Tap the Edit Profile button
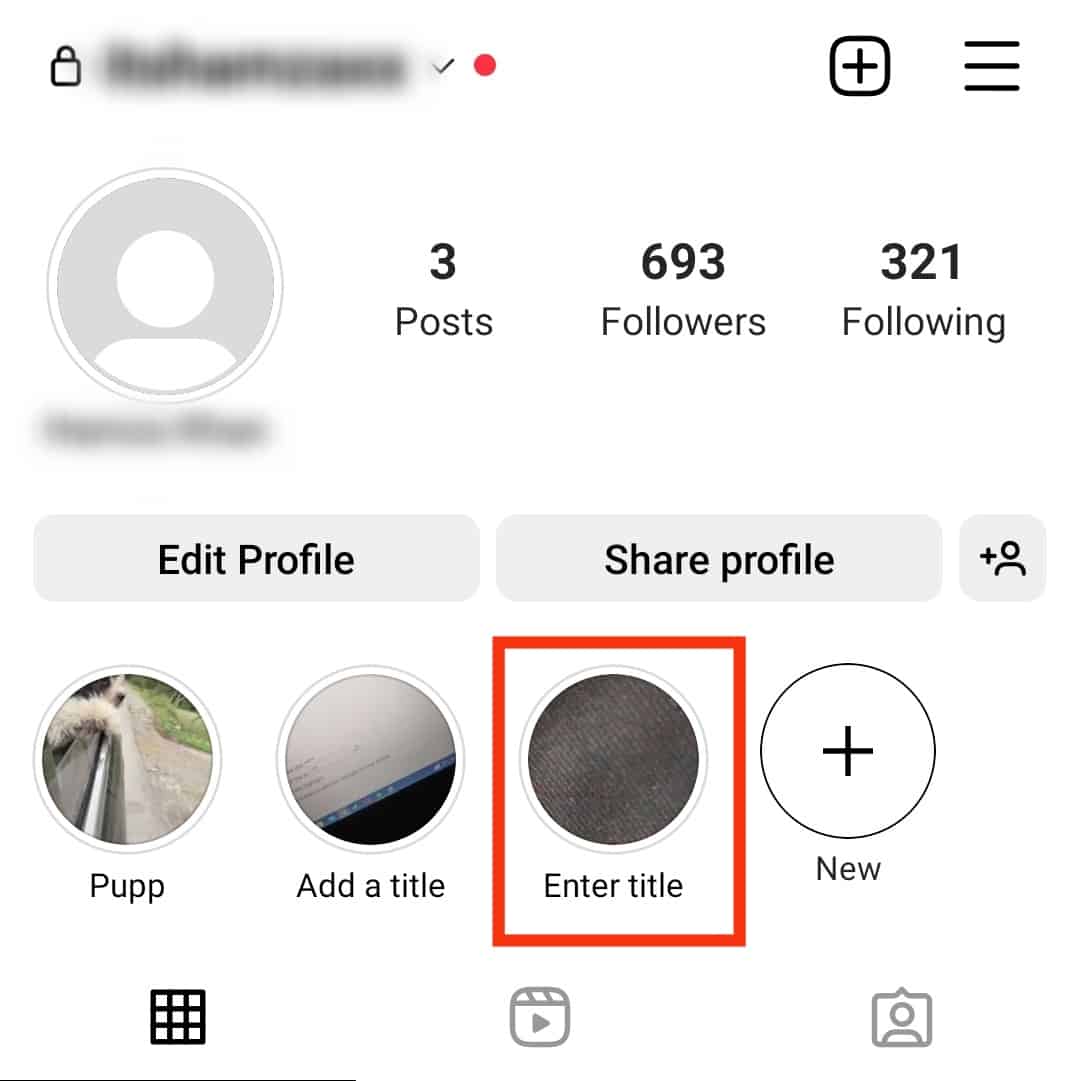 pyautogui.click(x=256, y=559)
